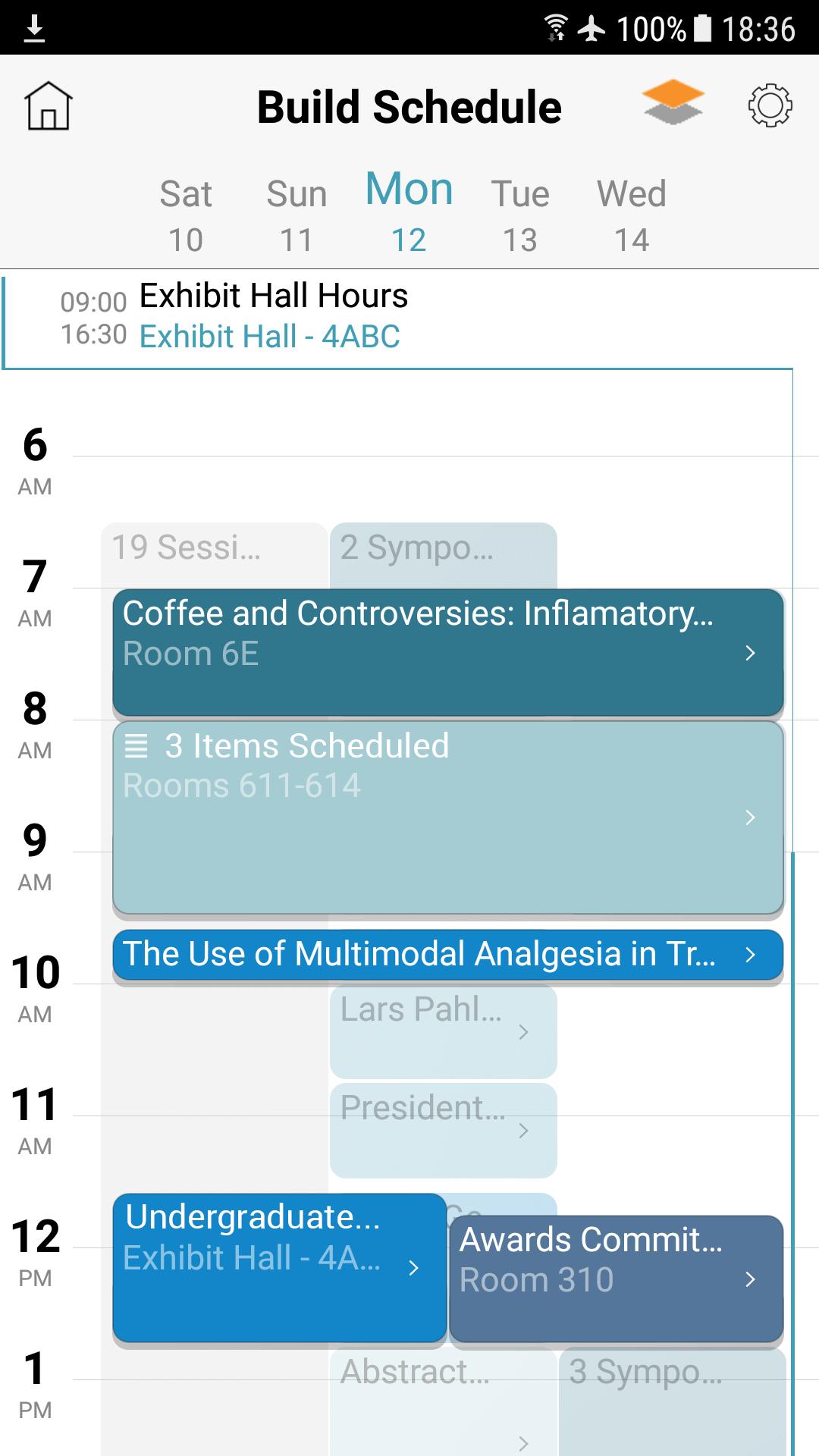Screen dimensions: 819x1456
Task: Tap the home icon
Action: [x=47, y=108]
